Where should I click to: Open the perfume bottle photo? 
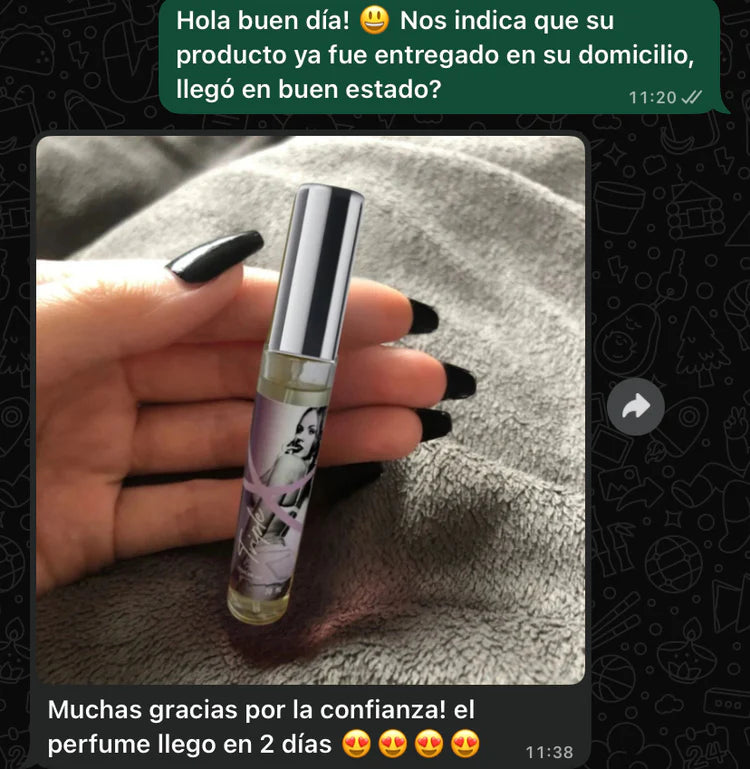tap(310, 410)
